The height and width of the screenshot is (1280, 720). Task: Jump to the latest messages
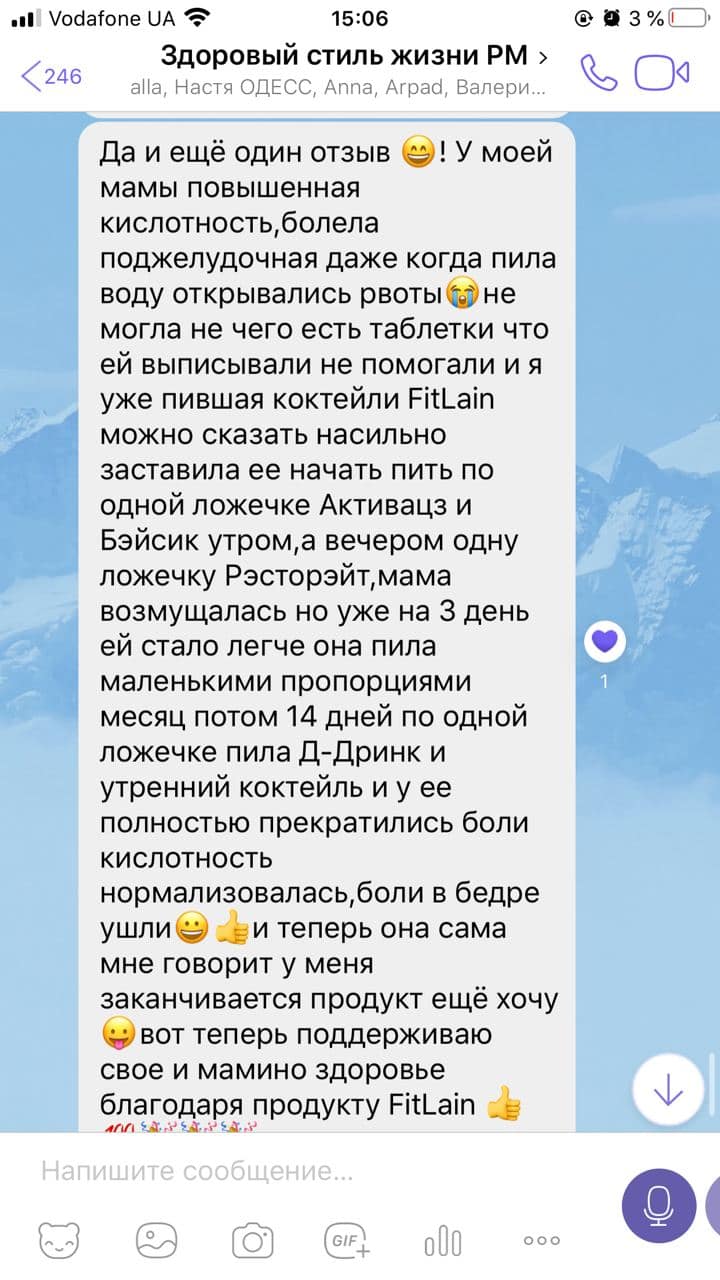point(668,1091)
